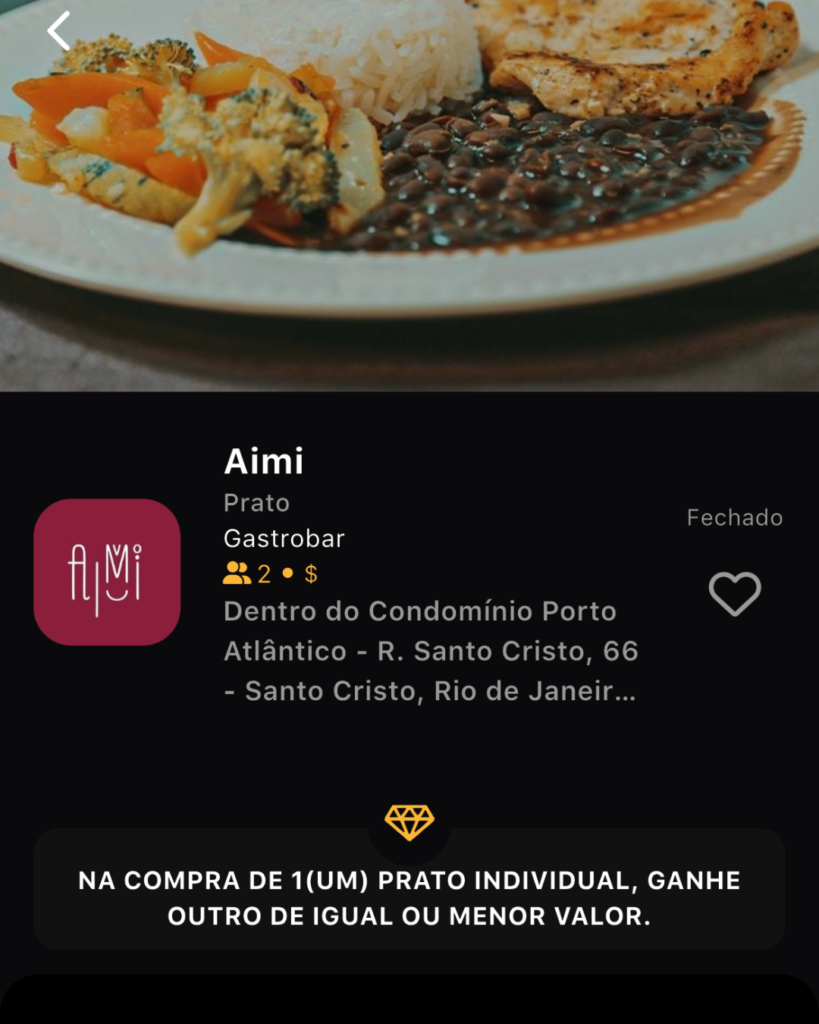
Task: Tap the party size count of 2
Action: 262,575
